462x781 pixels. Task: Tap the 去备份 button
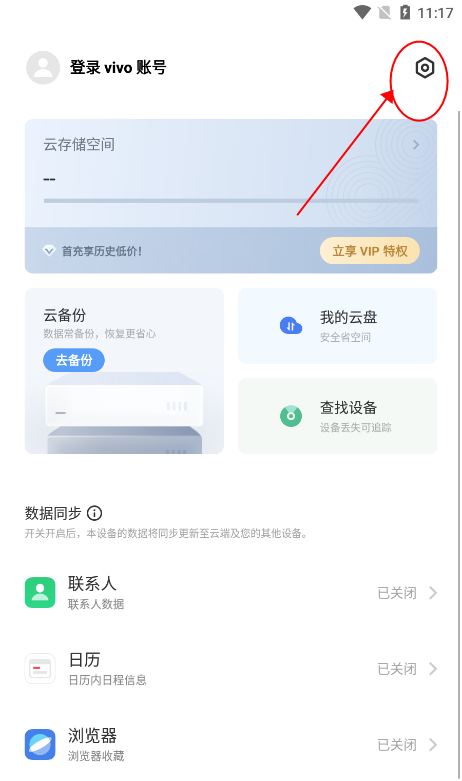click(x=74, y=360)
